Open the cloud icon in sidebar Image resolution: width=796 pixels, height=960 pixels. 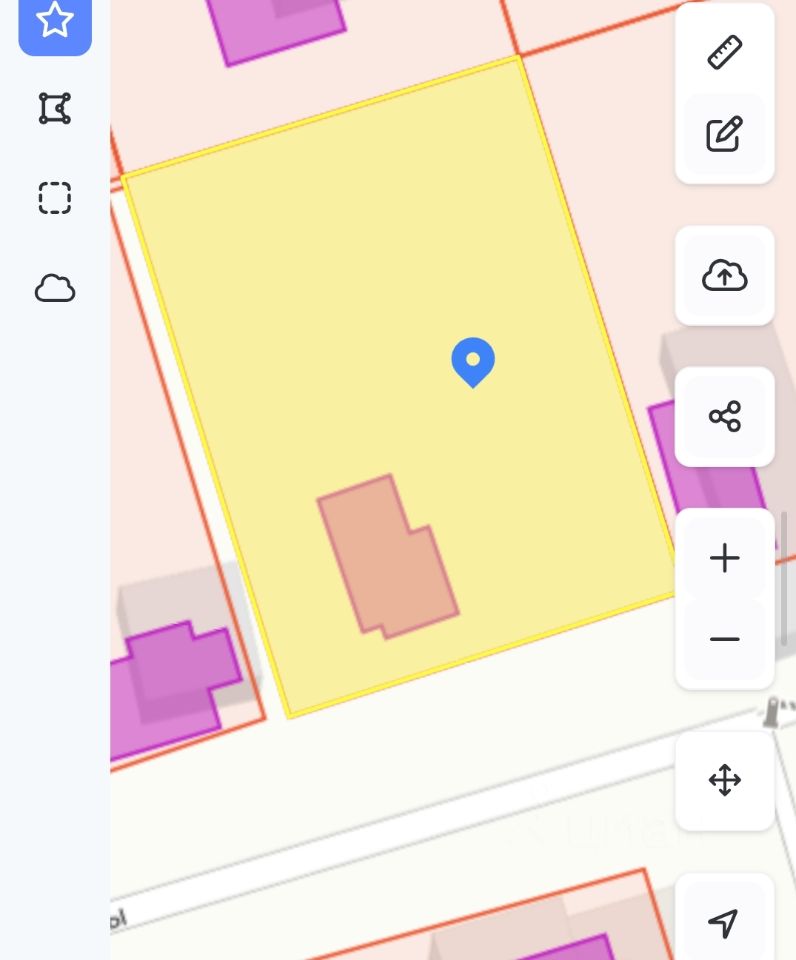[x=55, y=289]
